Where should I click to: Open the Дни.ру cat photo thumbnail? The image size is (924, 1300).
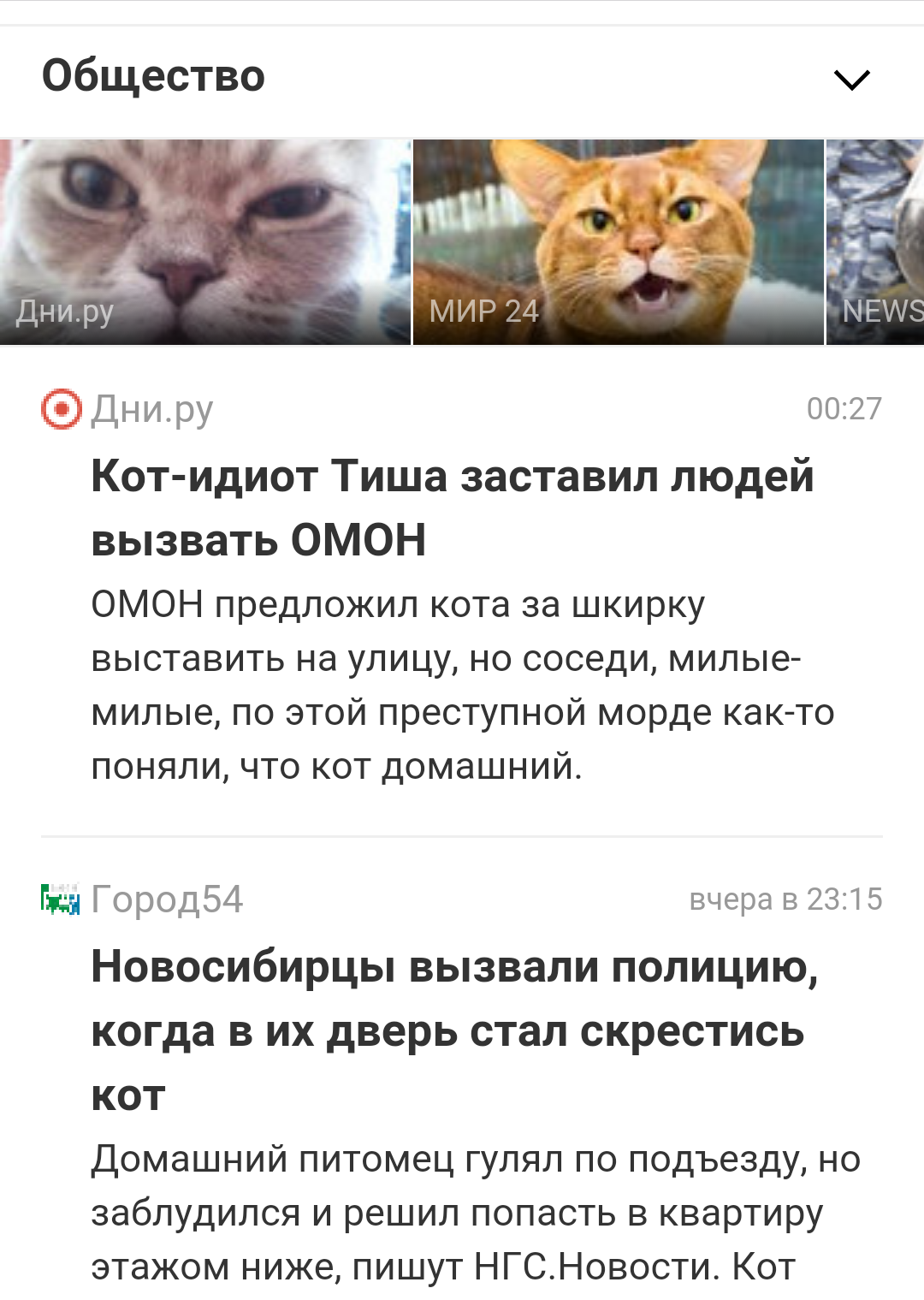(205, 242)
